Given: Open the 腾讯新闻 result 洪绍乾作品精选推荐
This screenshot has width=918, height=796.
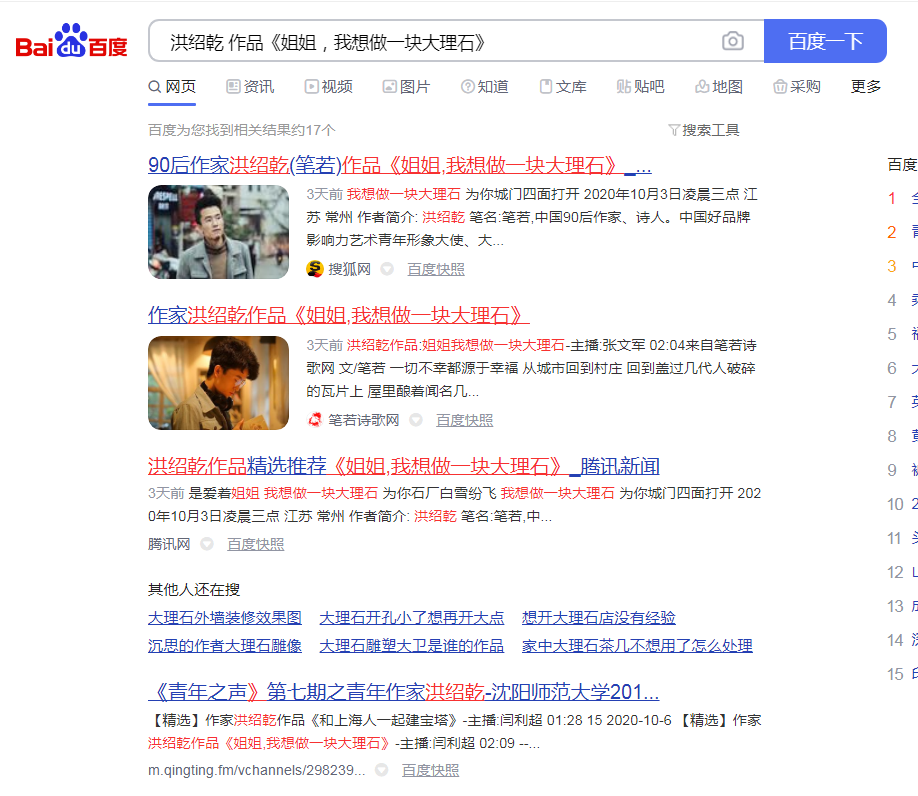Looking at the screenshot, I should pos(403,466).
